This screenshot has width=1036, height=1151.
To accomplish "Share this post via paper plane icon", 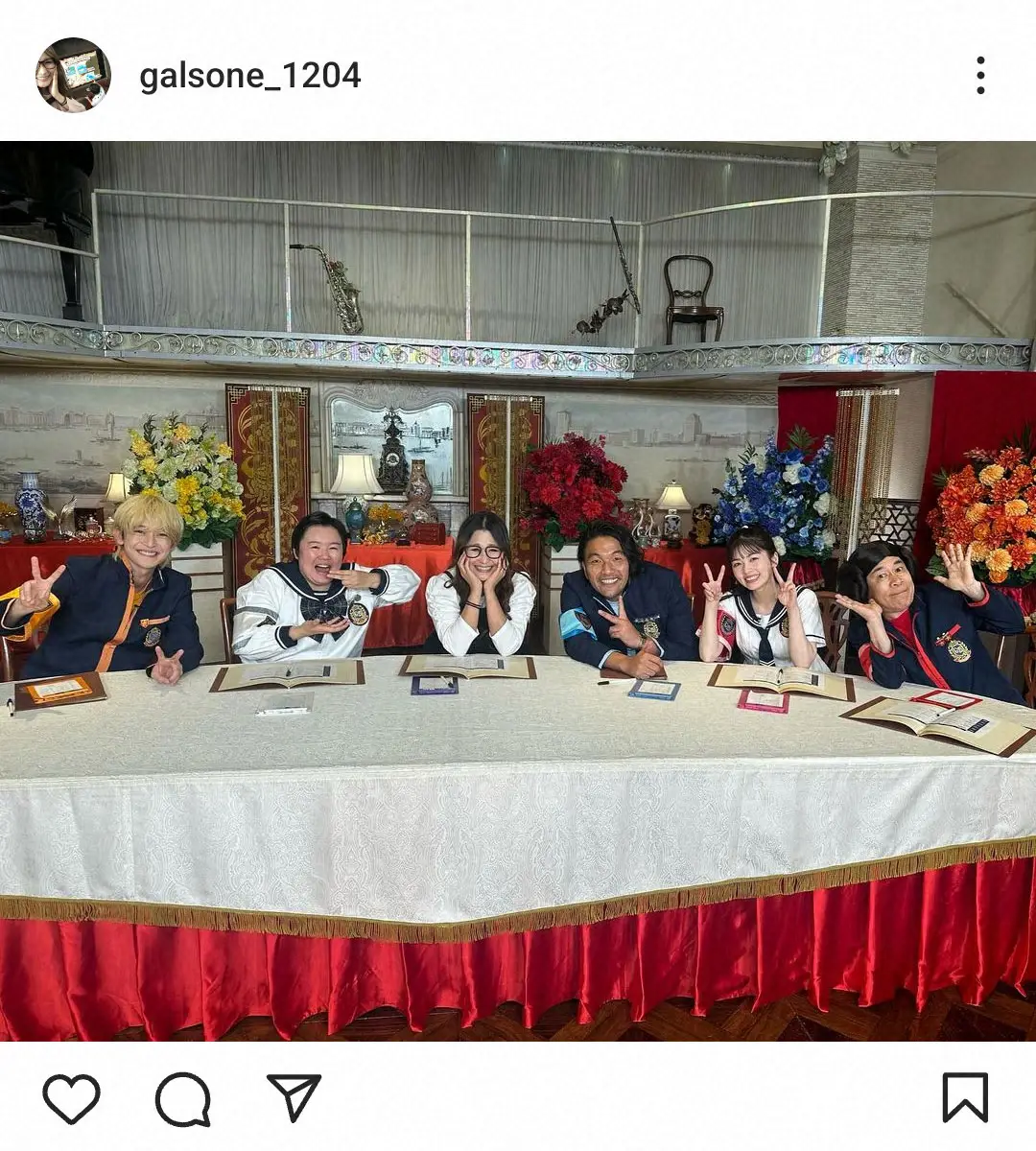I will pyautogui.click(x=294, y=1098).
